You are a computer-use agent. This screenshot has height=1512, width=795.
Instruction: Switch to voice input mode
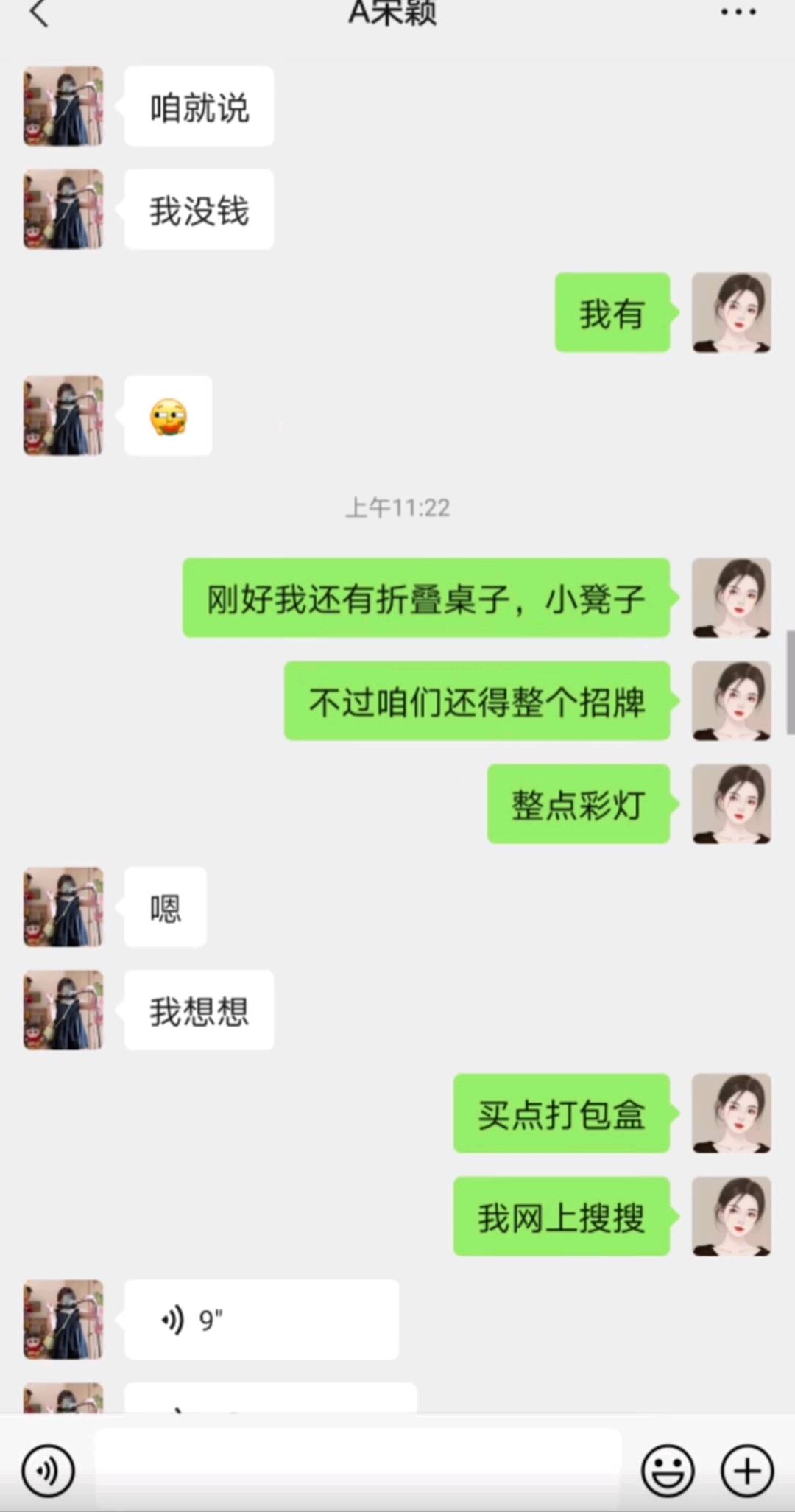49,1471
